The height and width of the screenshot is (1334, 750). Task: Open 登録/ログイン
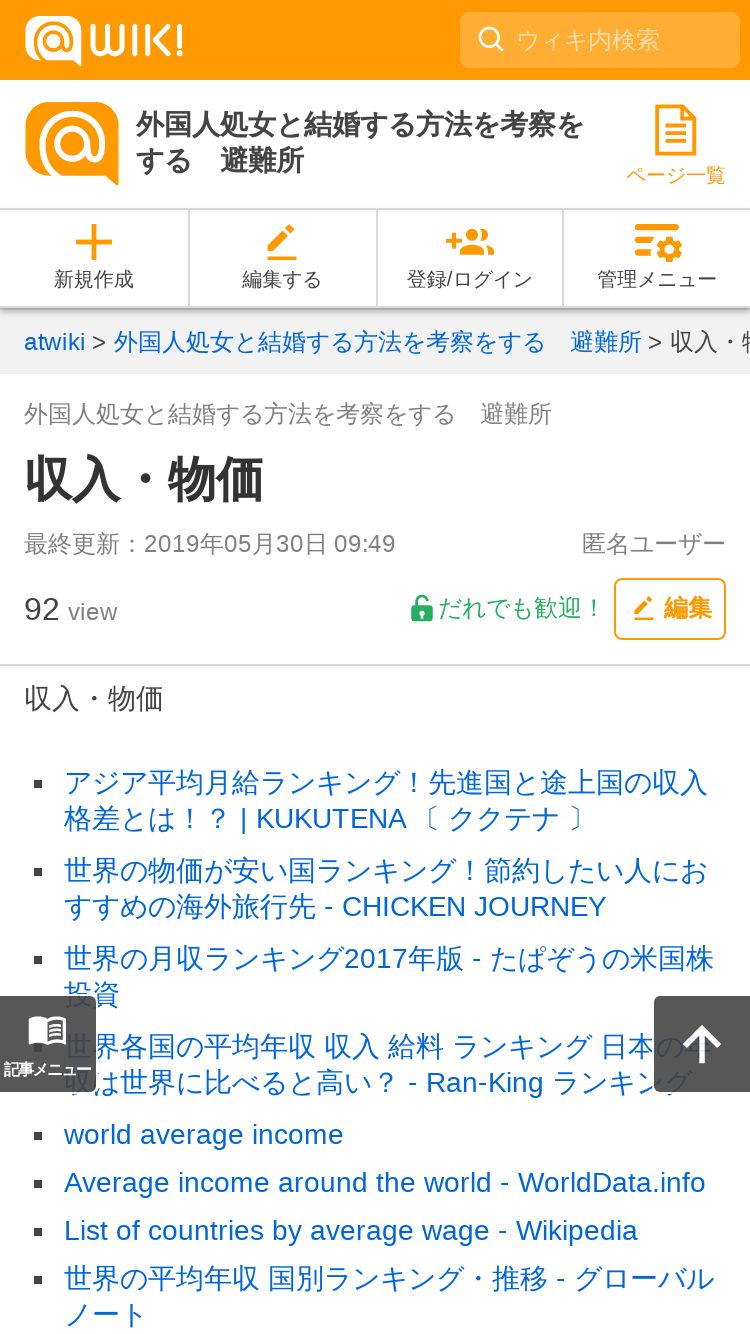point(470,258)
